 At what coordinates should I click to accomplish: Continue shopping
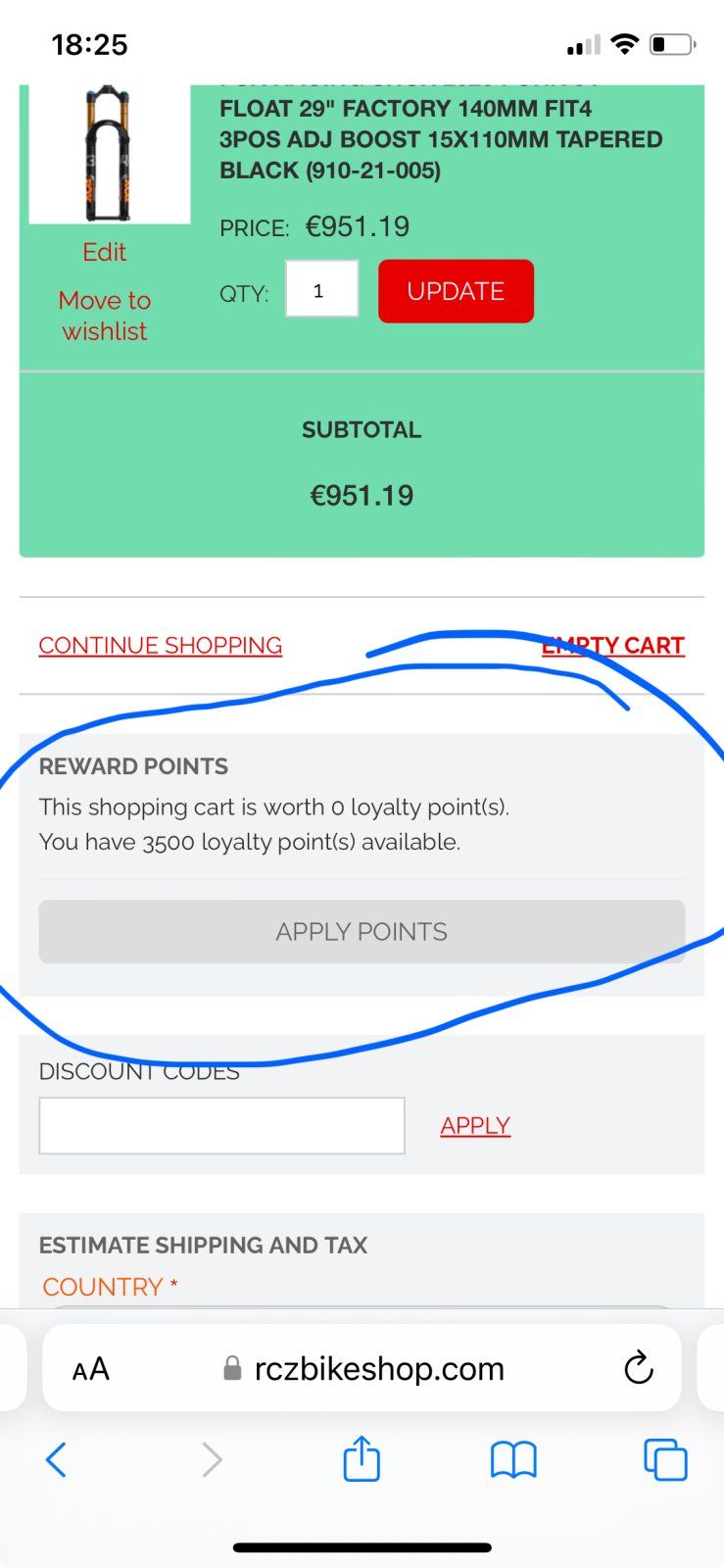(161, 646)
